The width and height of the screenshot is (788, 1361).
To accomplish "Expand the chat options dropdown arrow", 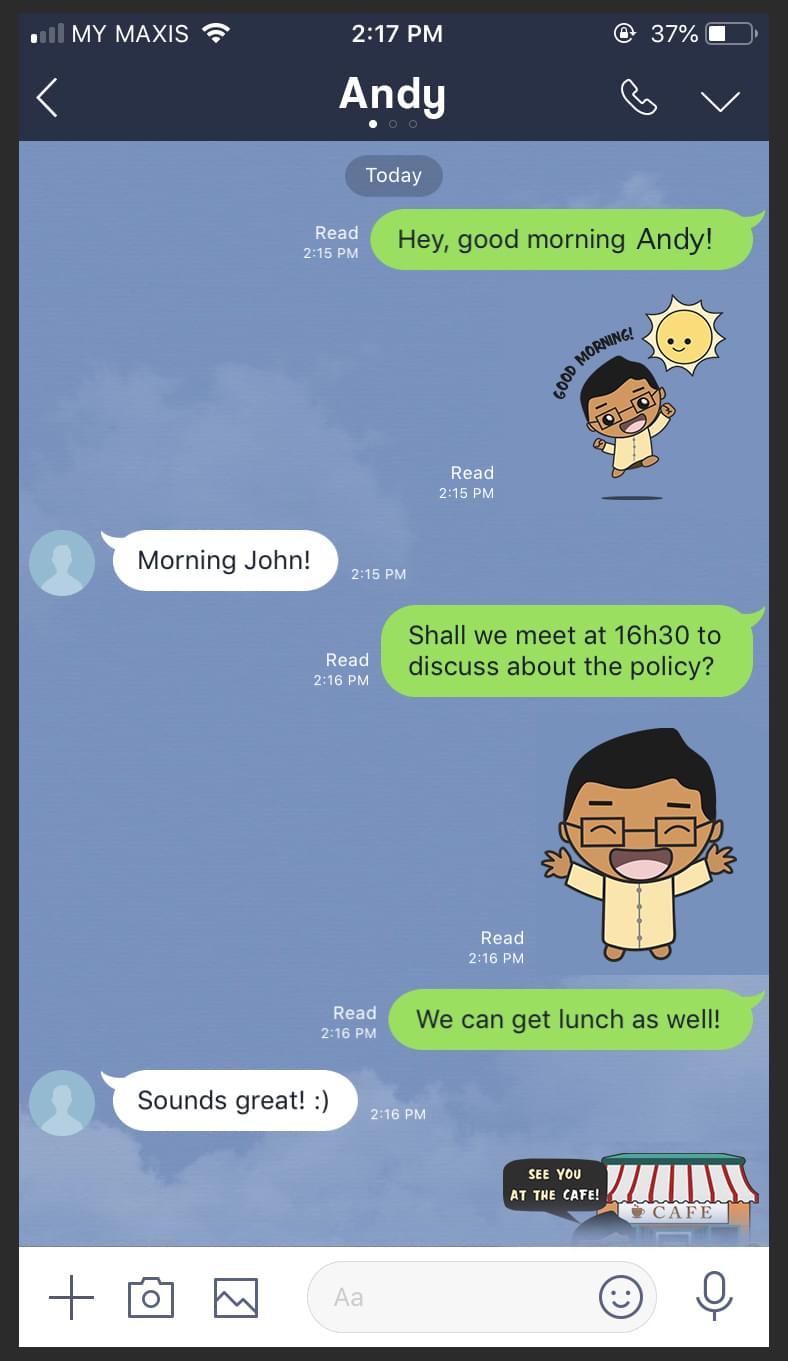I will [719, 100].
